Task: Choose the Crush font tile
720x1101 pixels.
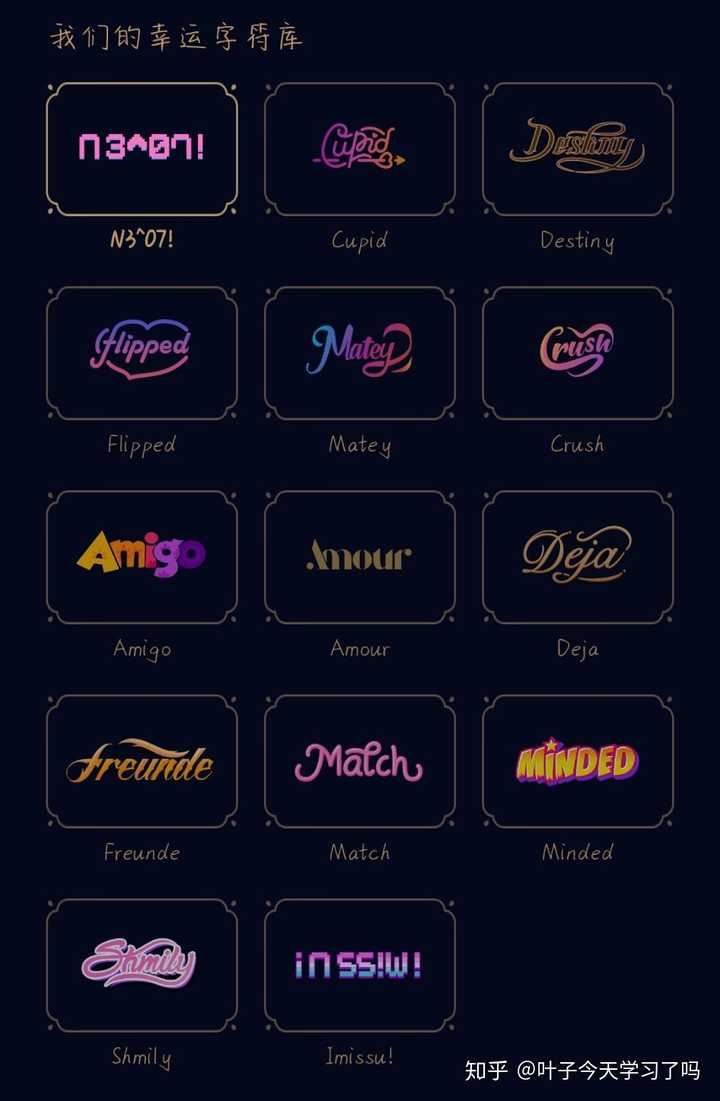Action: click(578, 353)
